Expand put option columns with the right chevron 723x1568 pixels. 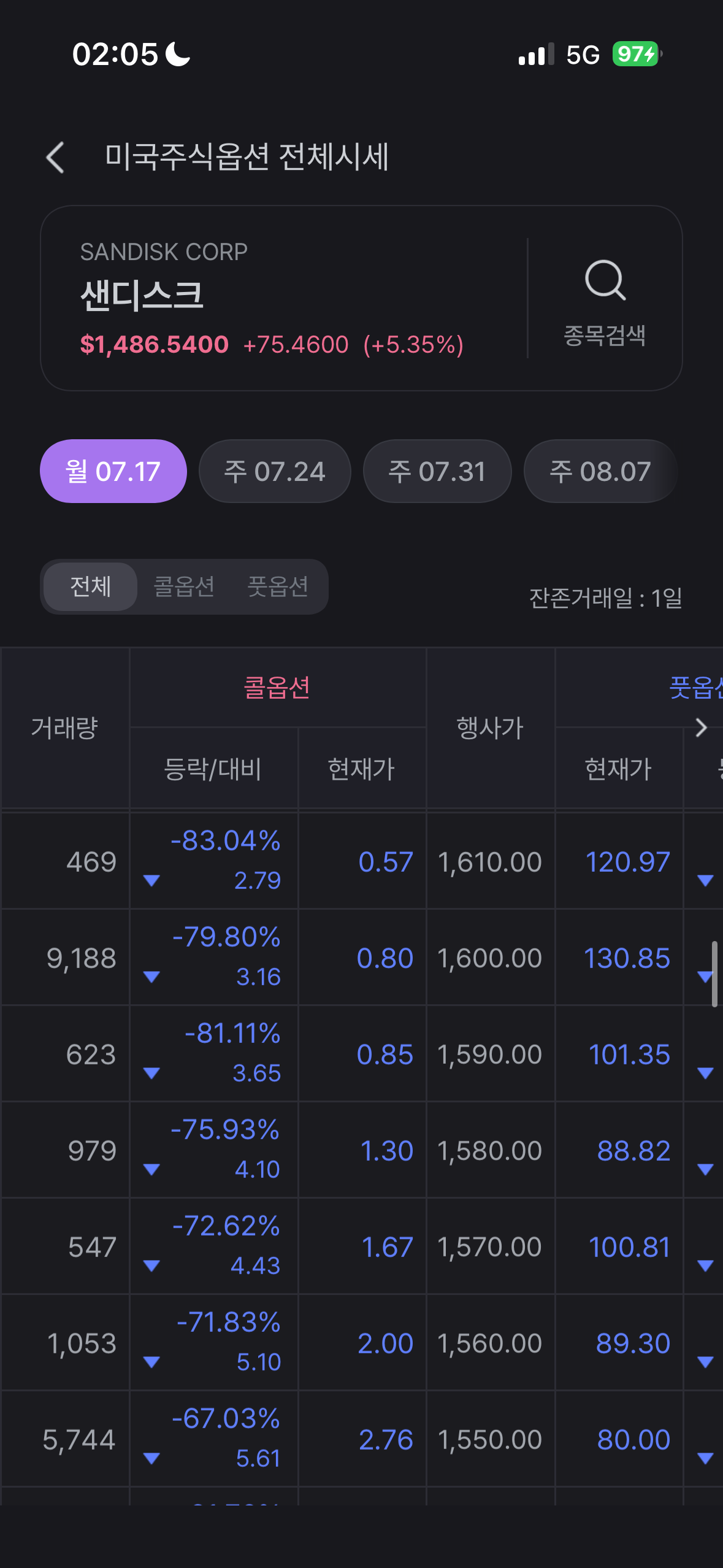(702, 728)
